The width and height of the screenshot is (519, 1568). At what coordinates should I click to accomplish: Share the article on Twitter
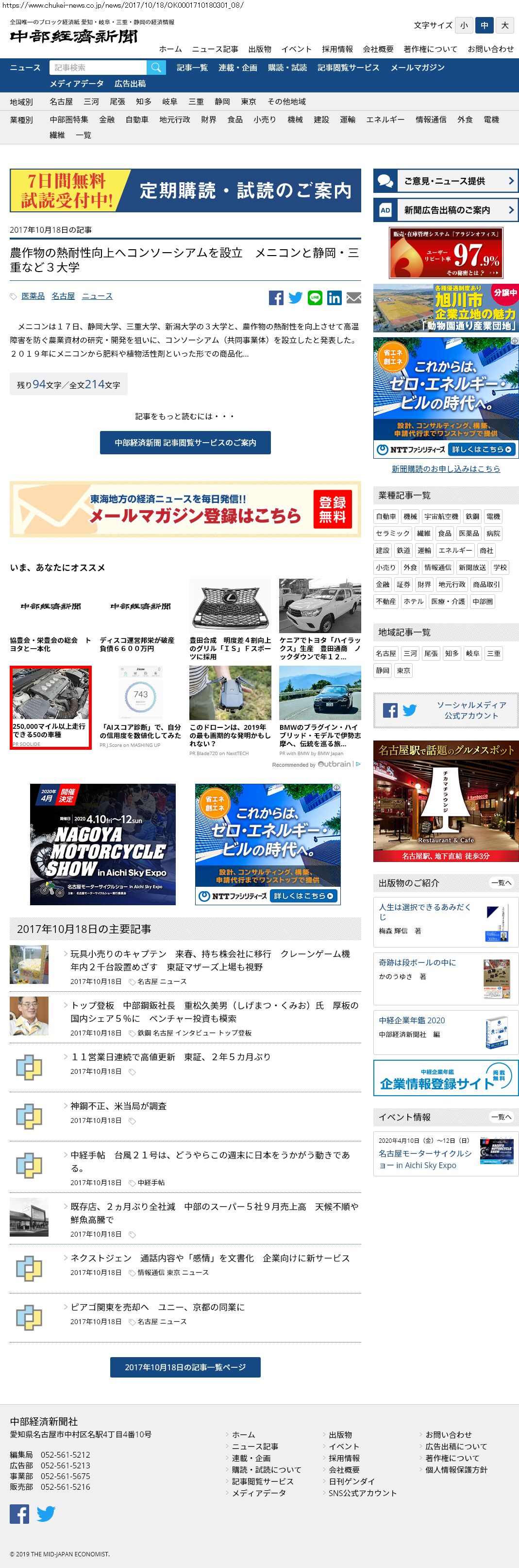click(x=295, y=298)
